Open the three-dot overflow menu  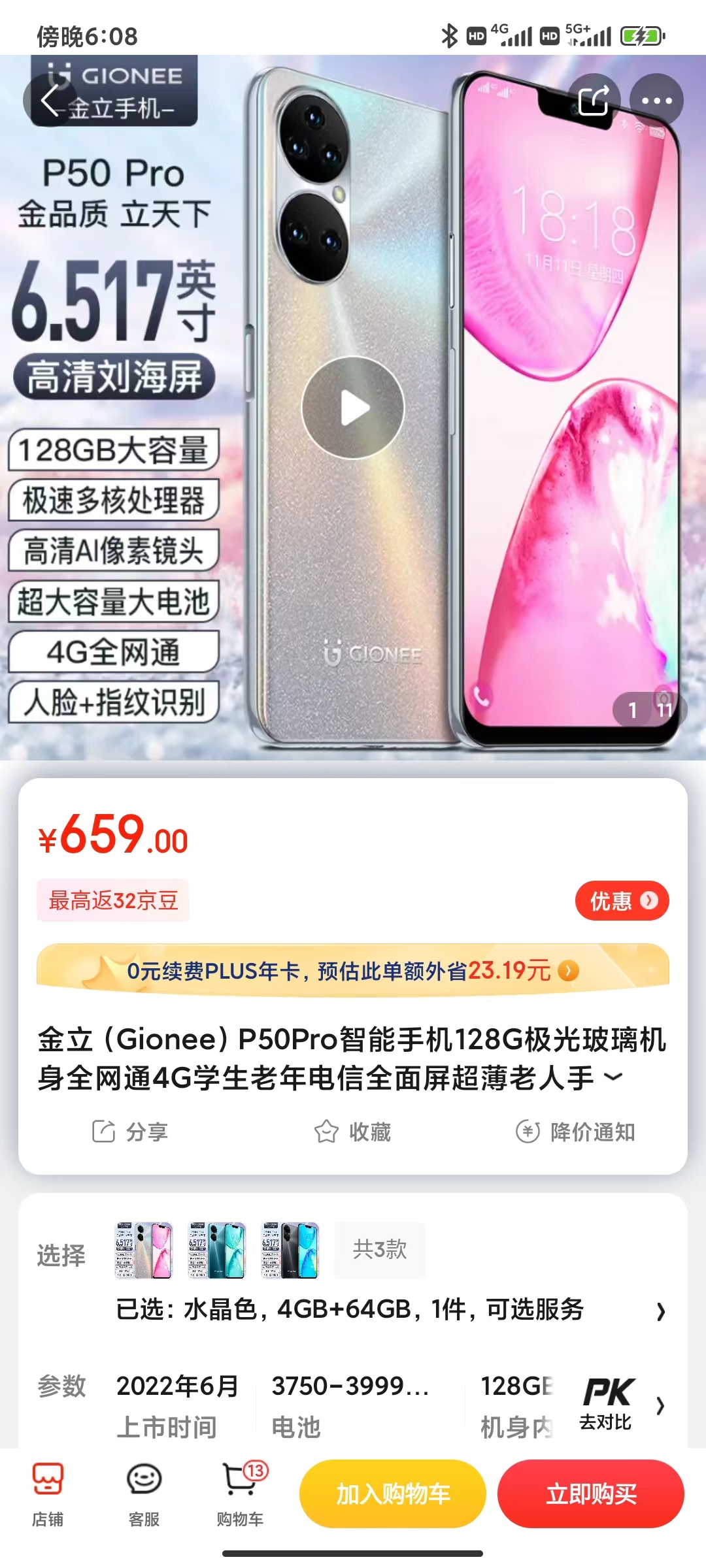pyautogui.click(x=656, y=101)
